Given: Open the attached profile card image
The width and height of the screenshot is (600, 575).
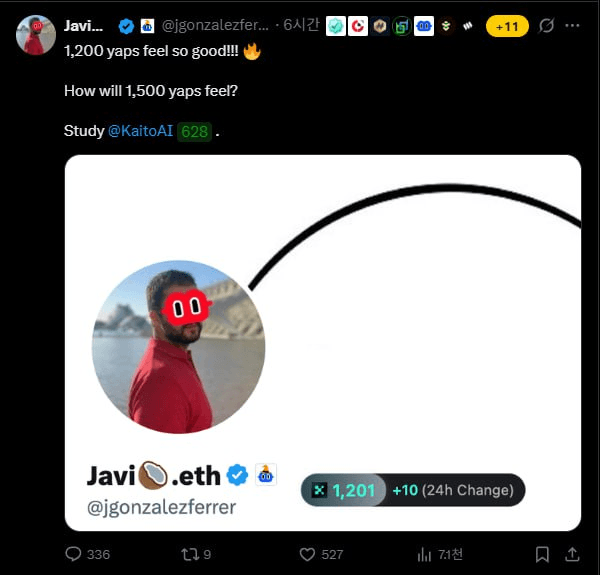Looking at the screenshot, I should (x=322, y=342).
